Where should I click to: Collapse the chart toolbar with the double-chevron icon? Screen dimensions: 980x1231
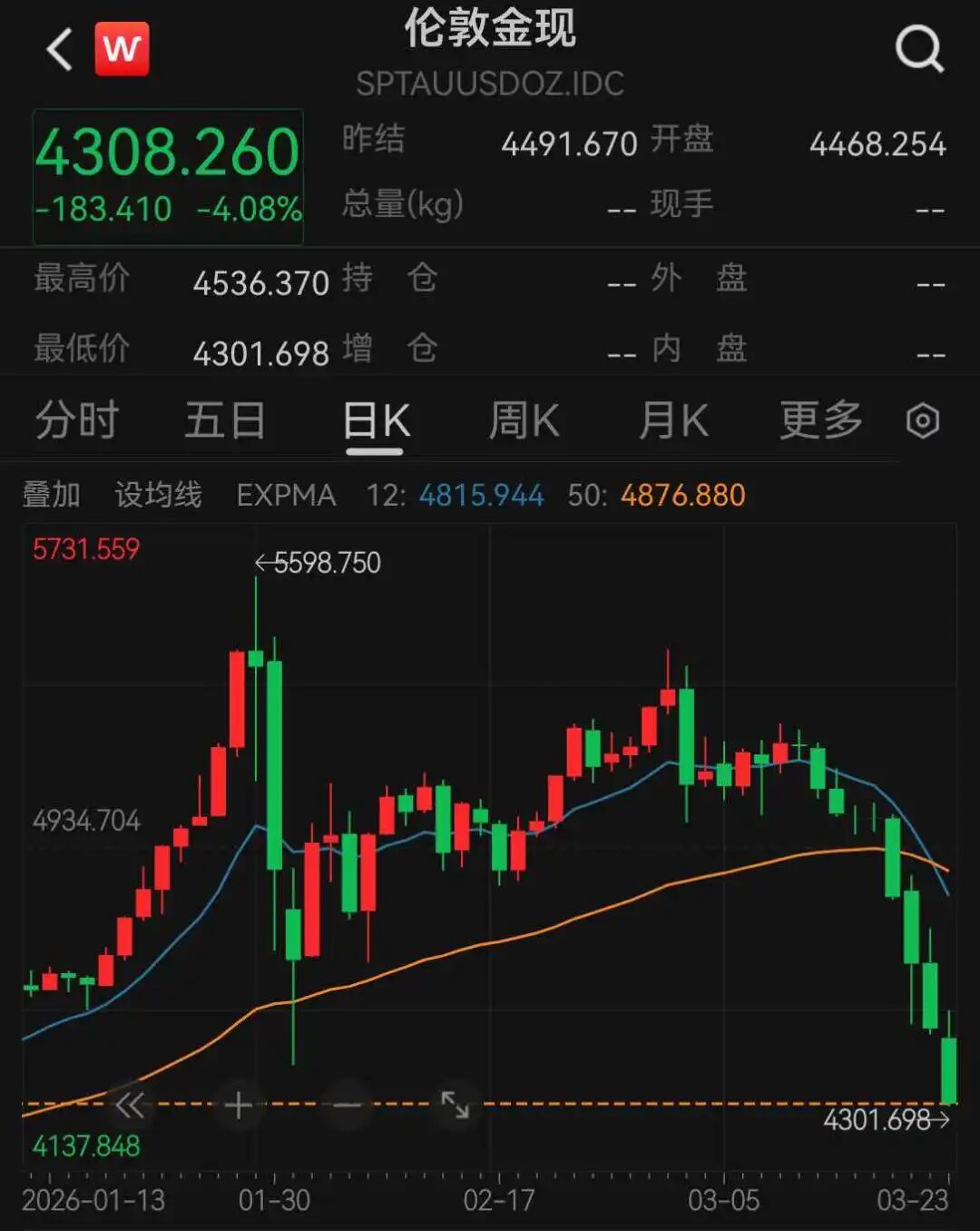coord(130,1104)
